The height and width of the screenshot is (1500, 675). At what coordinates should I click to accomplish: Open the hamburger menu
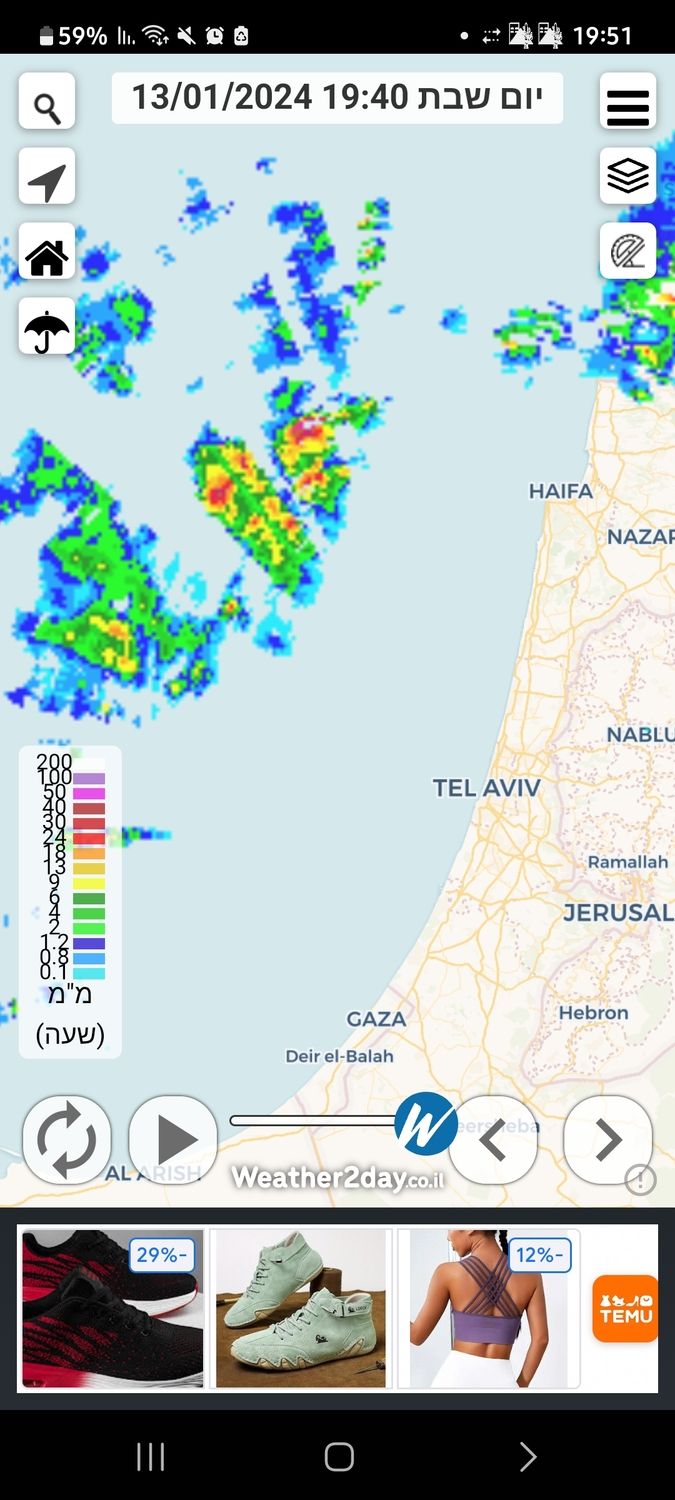tap(628, 101)
